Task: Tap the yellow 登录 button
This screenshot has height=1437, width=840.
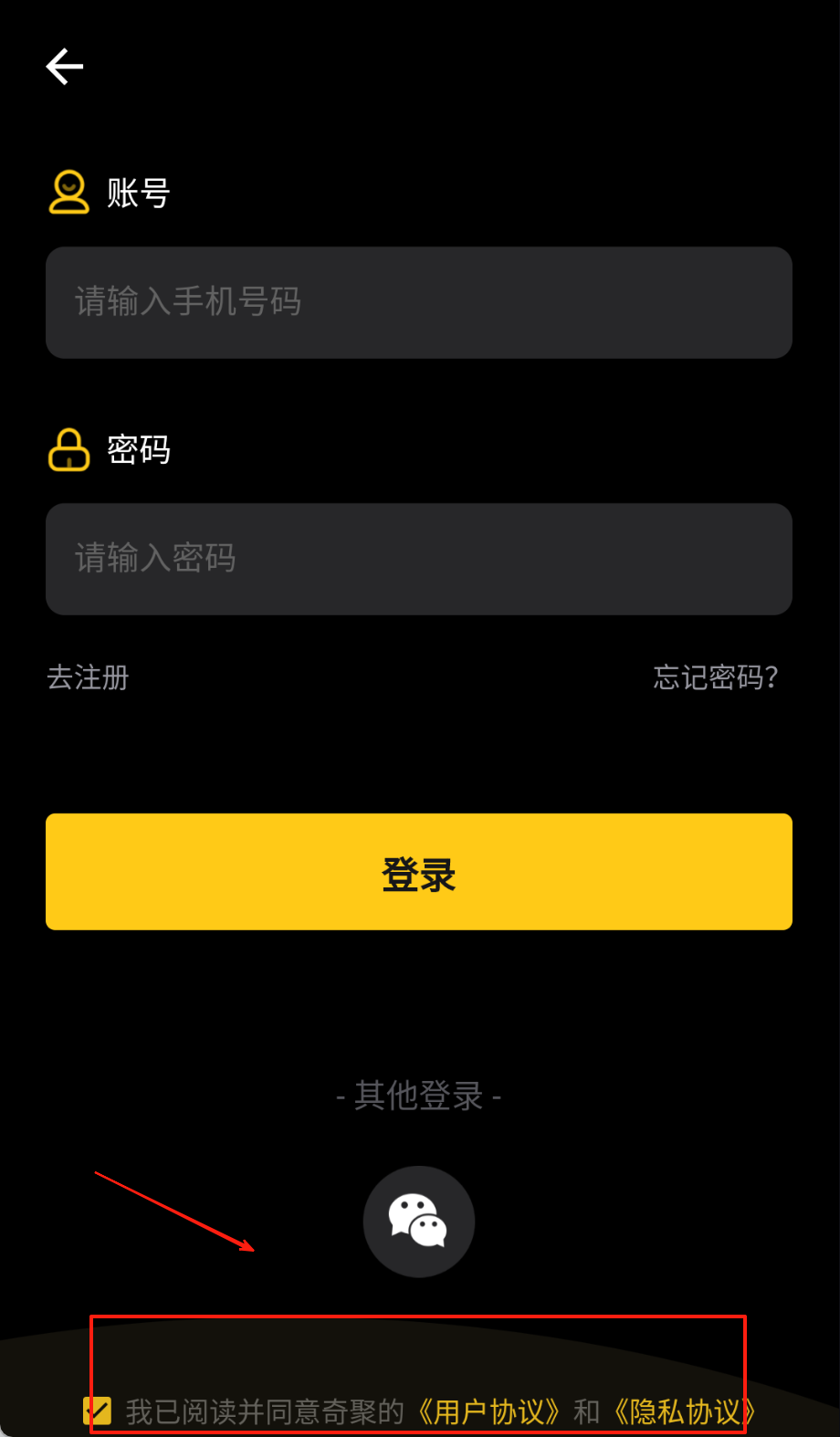Action: (x=419, y=872)
